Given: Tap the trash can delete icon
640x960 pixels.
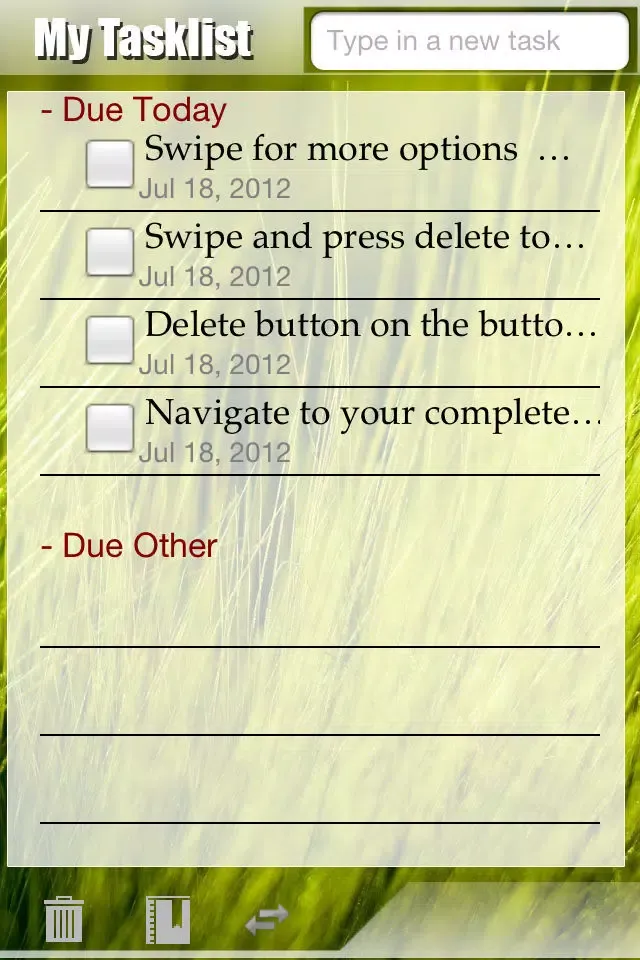Looking at the screenshot, I should [64, 918].
